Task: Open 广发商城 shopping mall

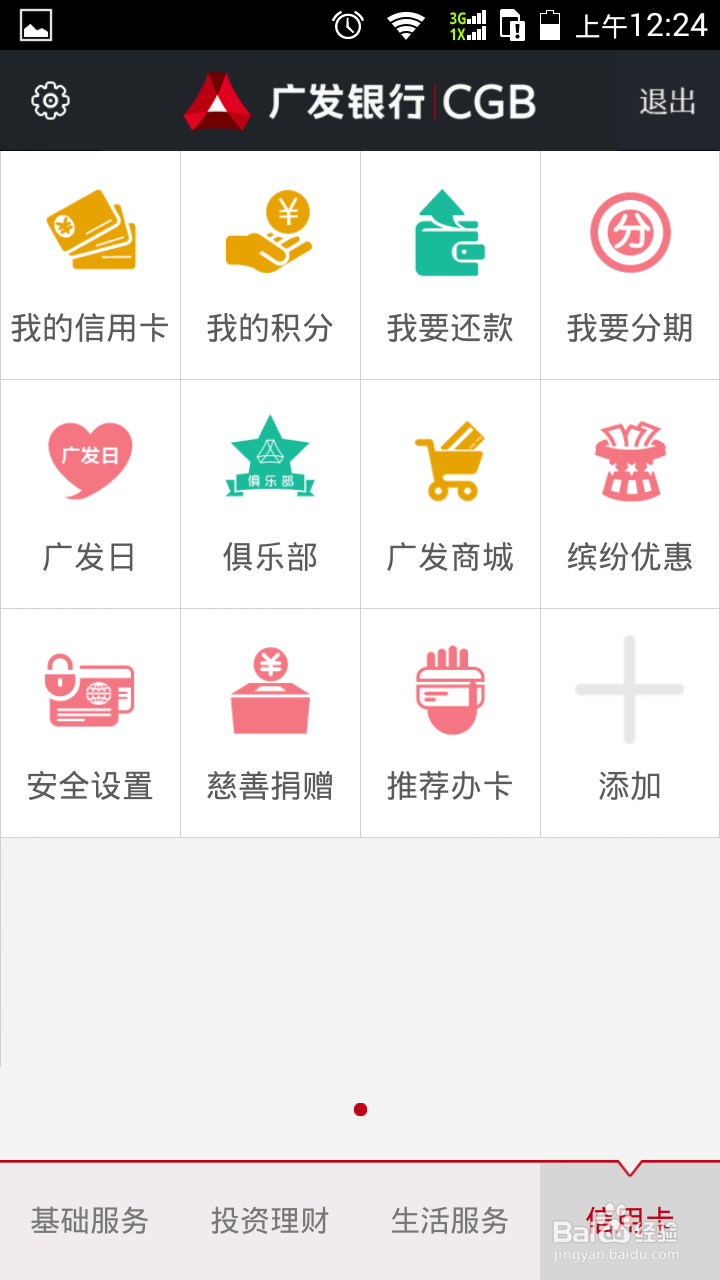Action: pos(450,494)
